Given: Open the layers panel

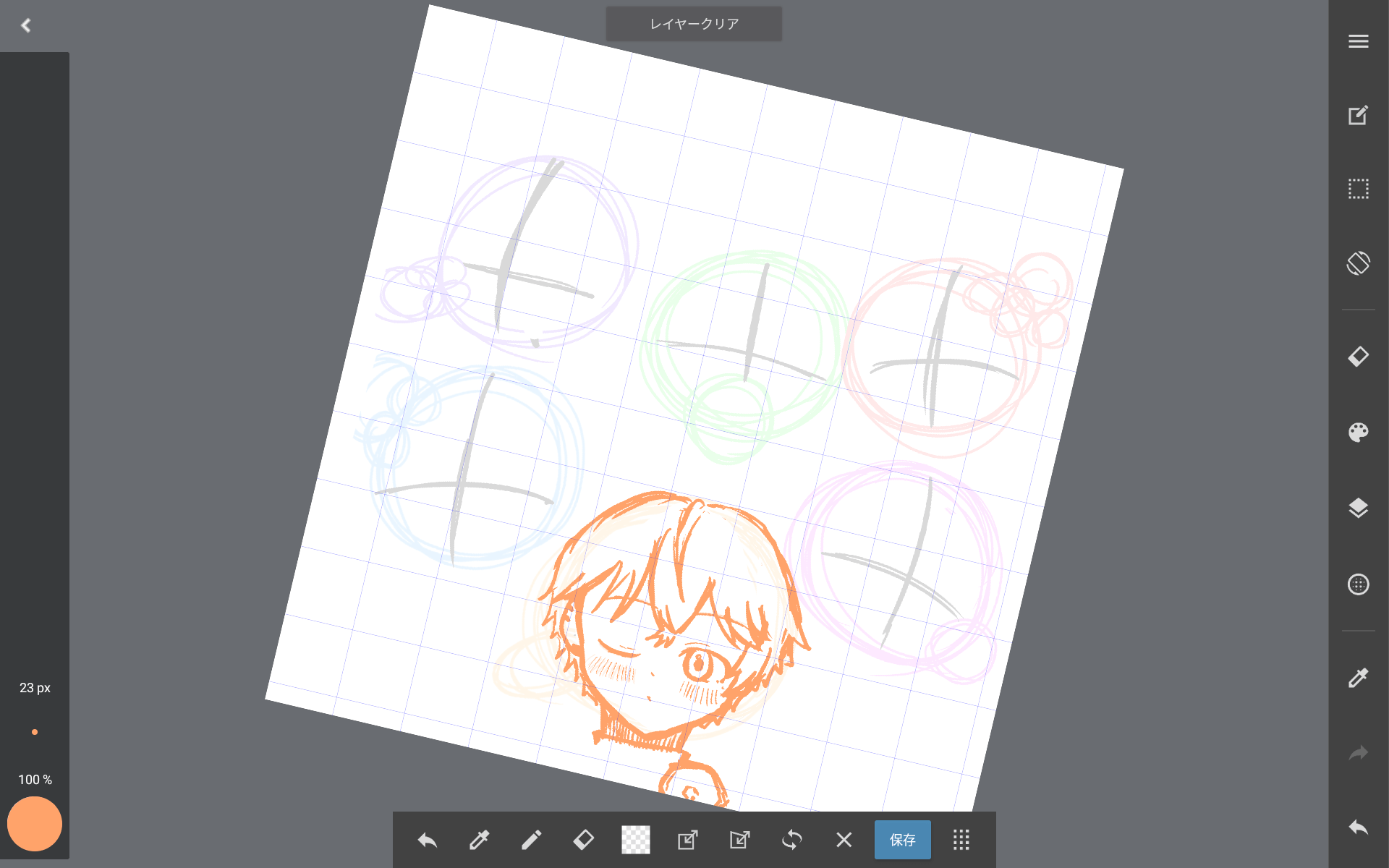Looking at the screenshot, I should [1358, 509].
